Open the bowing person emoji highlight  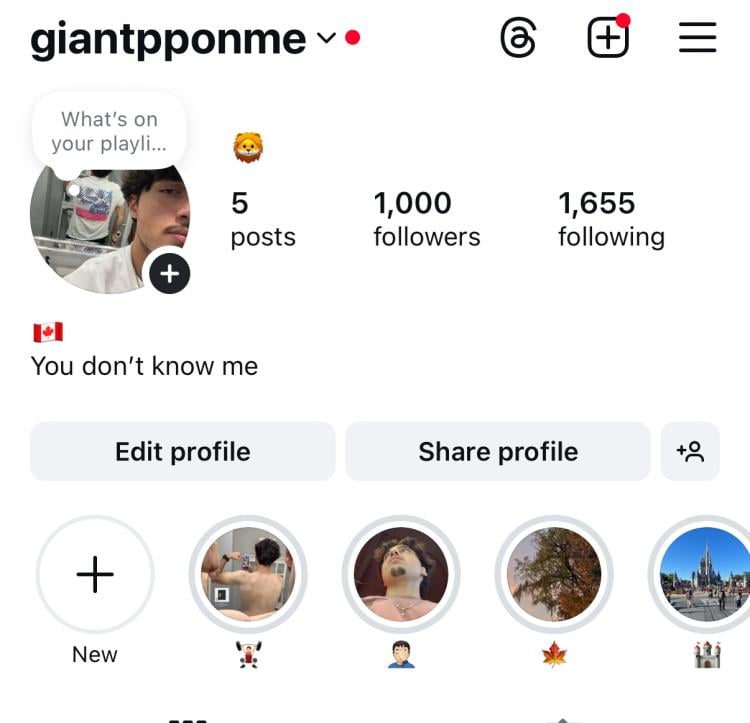point(401,575)
